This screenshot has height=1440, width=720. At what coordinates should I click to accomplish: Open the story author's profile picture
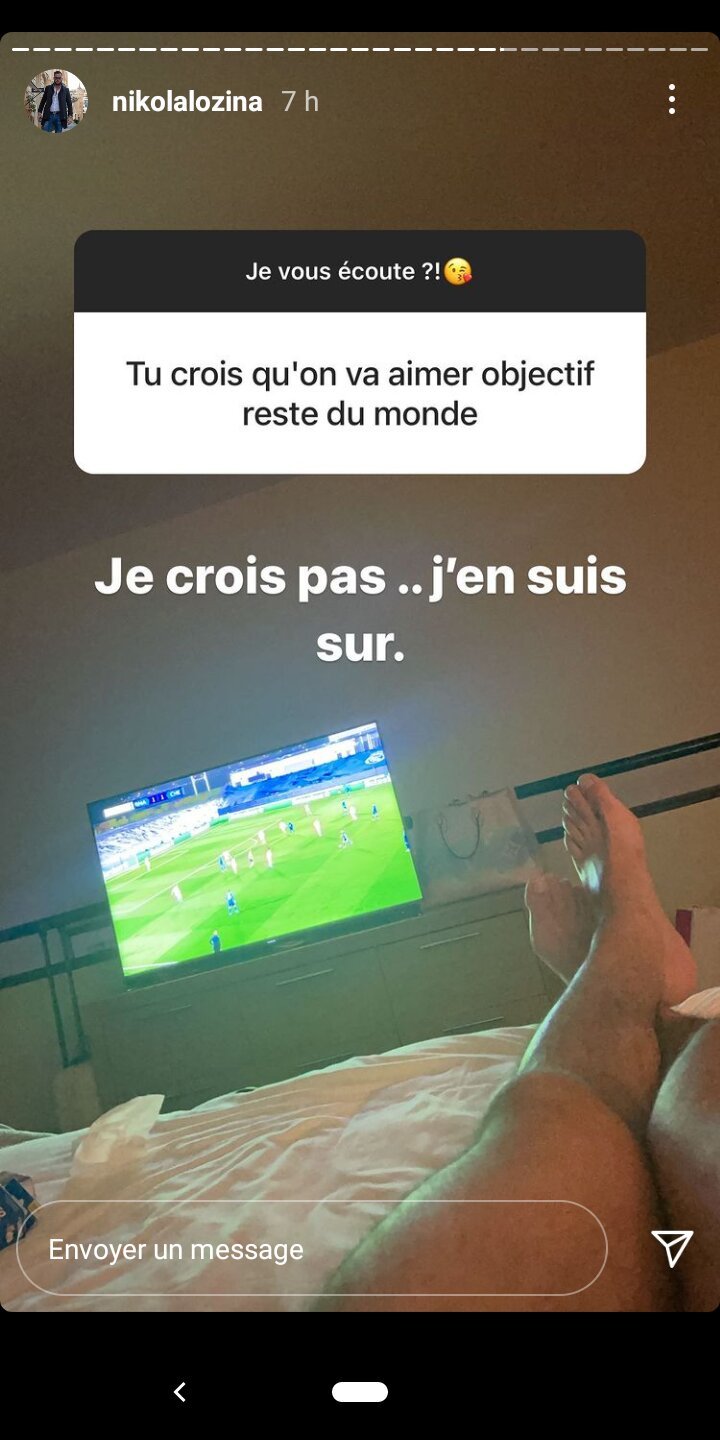56,101
